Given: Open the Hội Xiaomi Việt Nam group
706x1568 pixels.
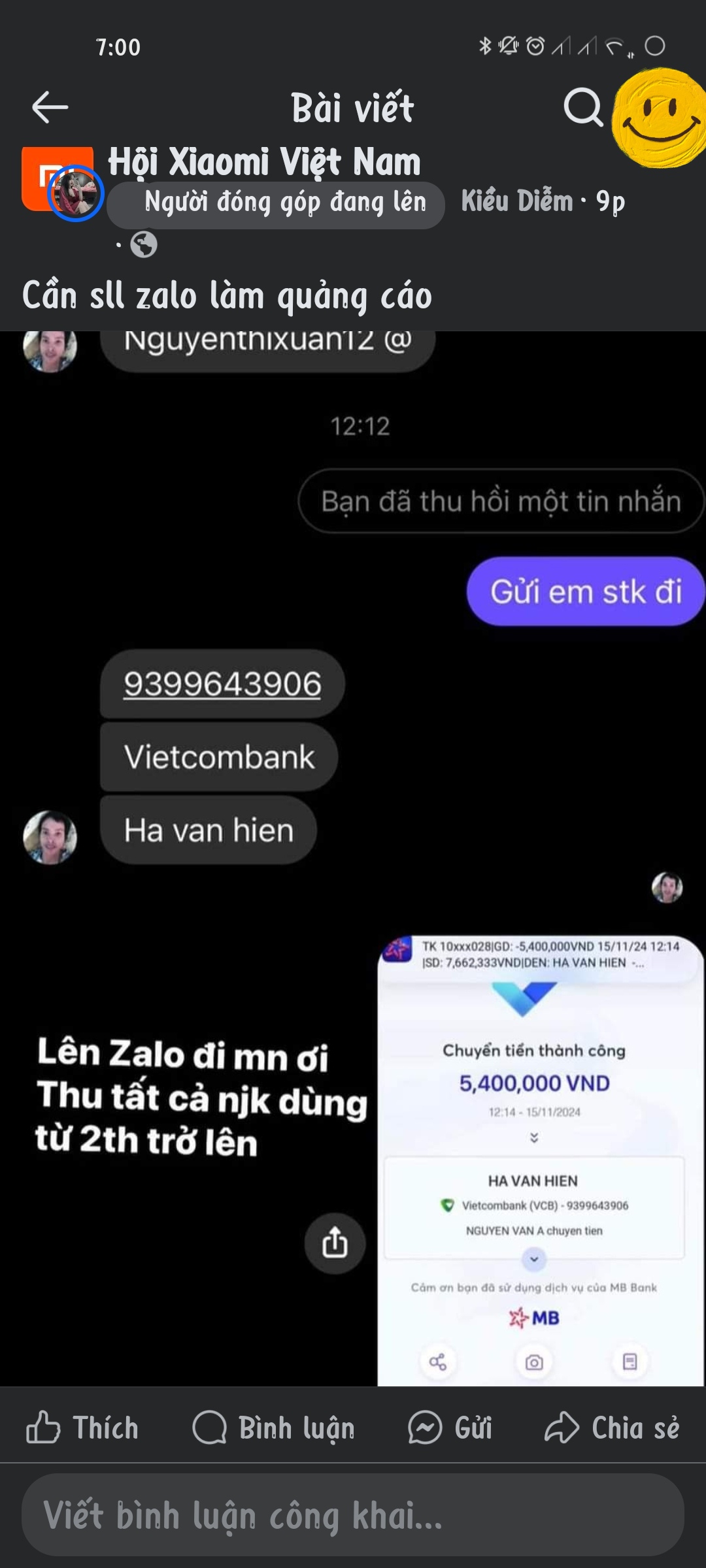Looking at the screenshot, I should point(264,162).
